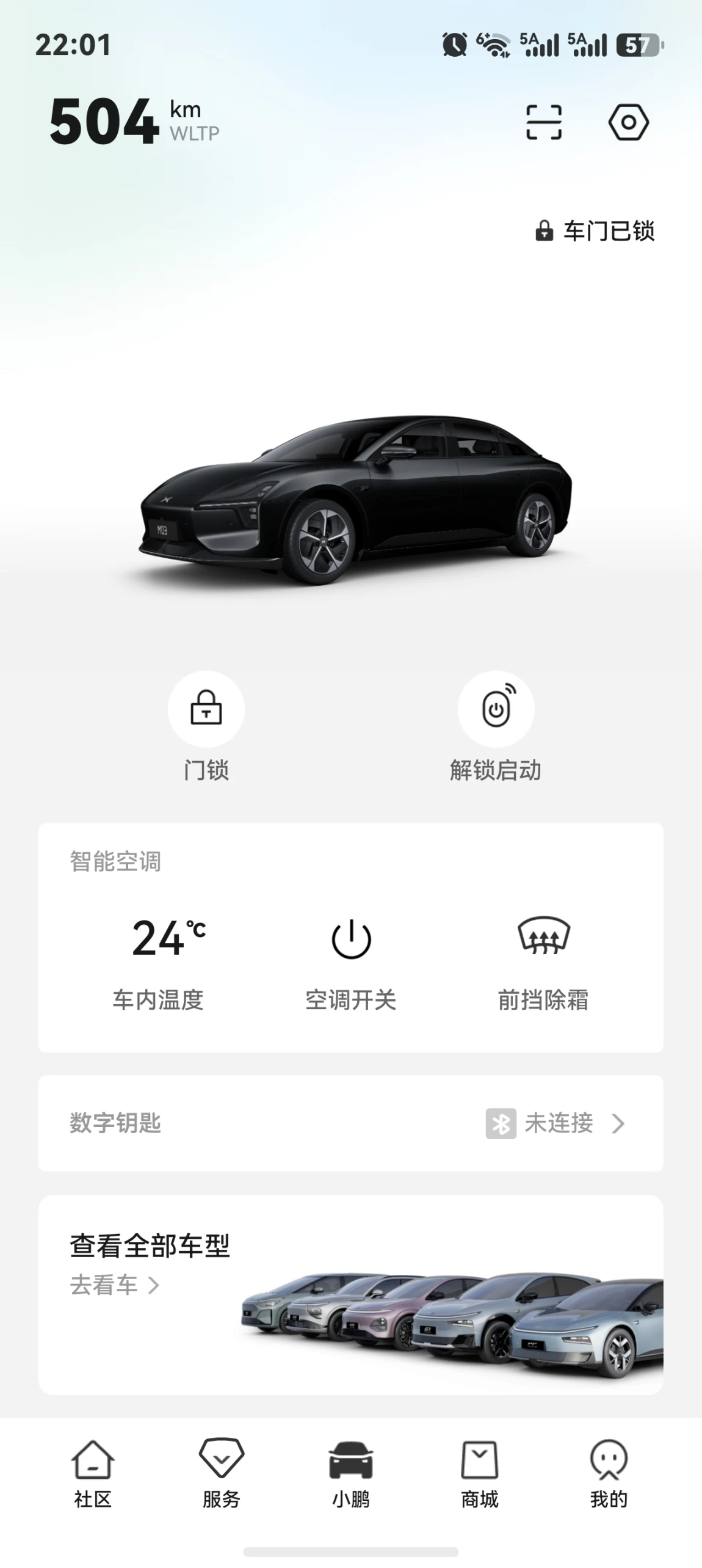Toggle the 空调开关 AC power
The width and height of the screenshot is (702, 1568).
[351, 939]
